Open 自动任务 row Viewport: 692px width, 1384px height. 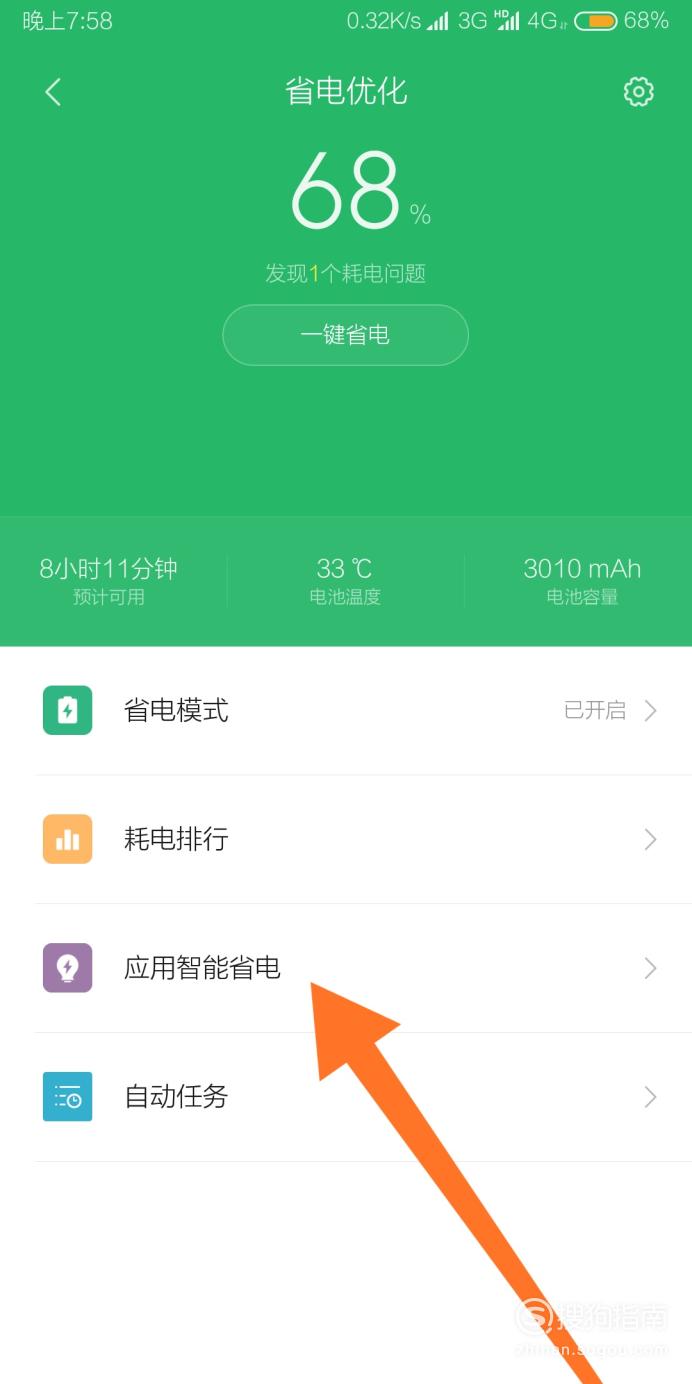point(346,1098)
